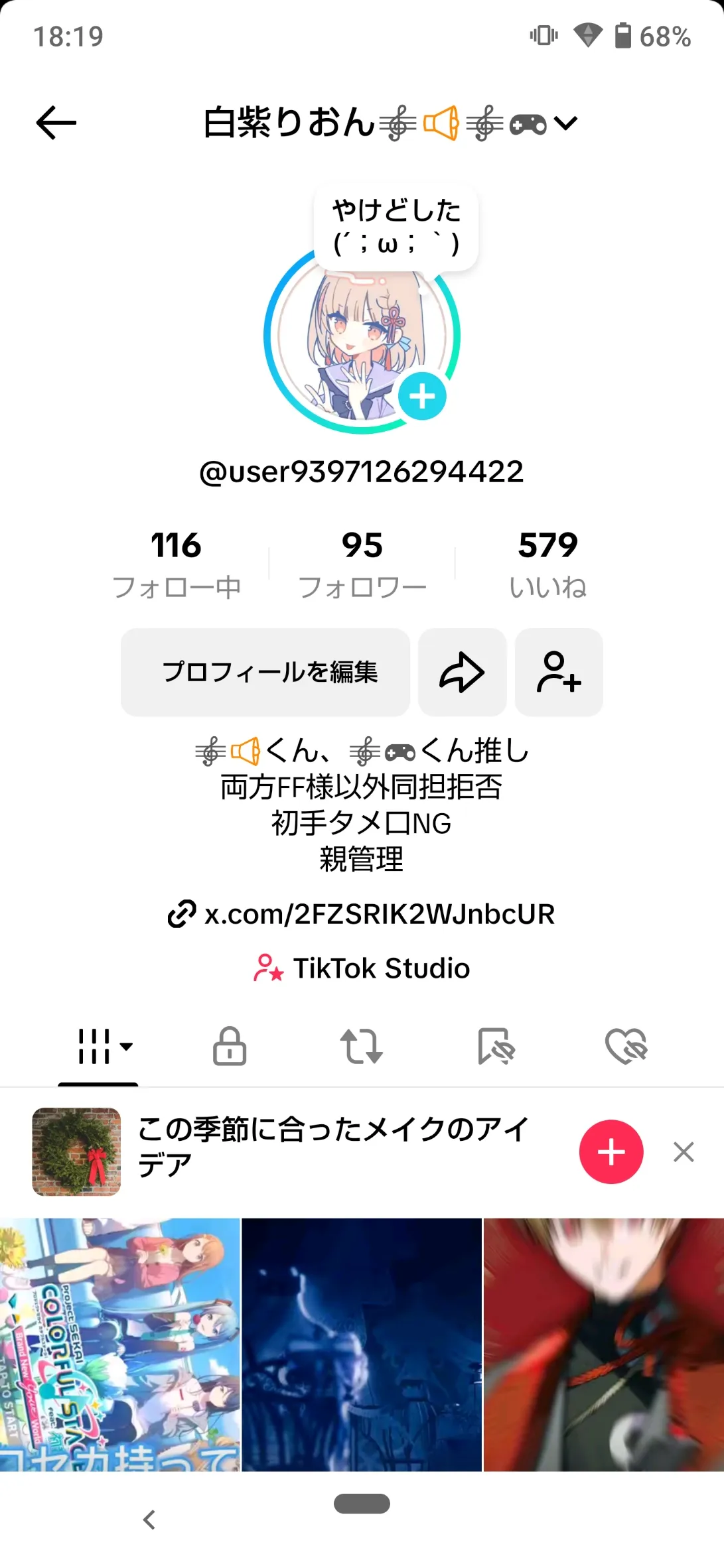The width and height of the screenshot is (724, 1568).
Task: Dismiss the この季節に合ったメイク suggestion
Action: point(684,1152)
